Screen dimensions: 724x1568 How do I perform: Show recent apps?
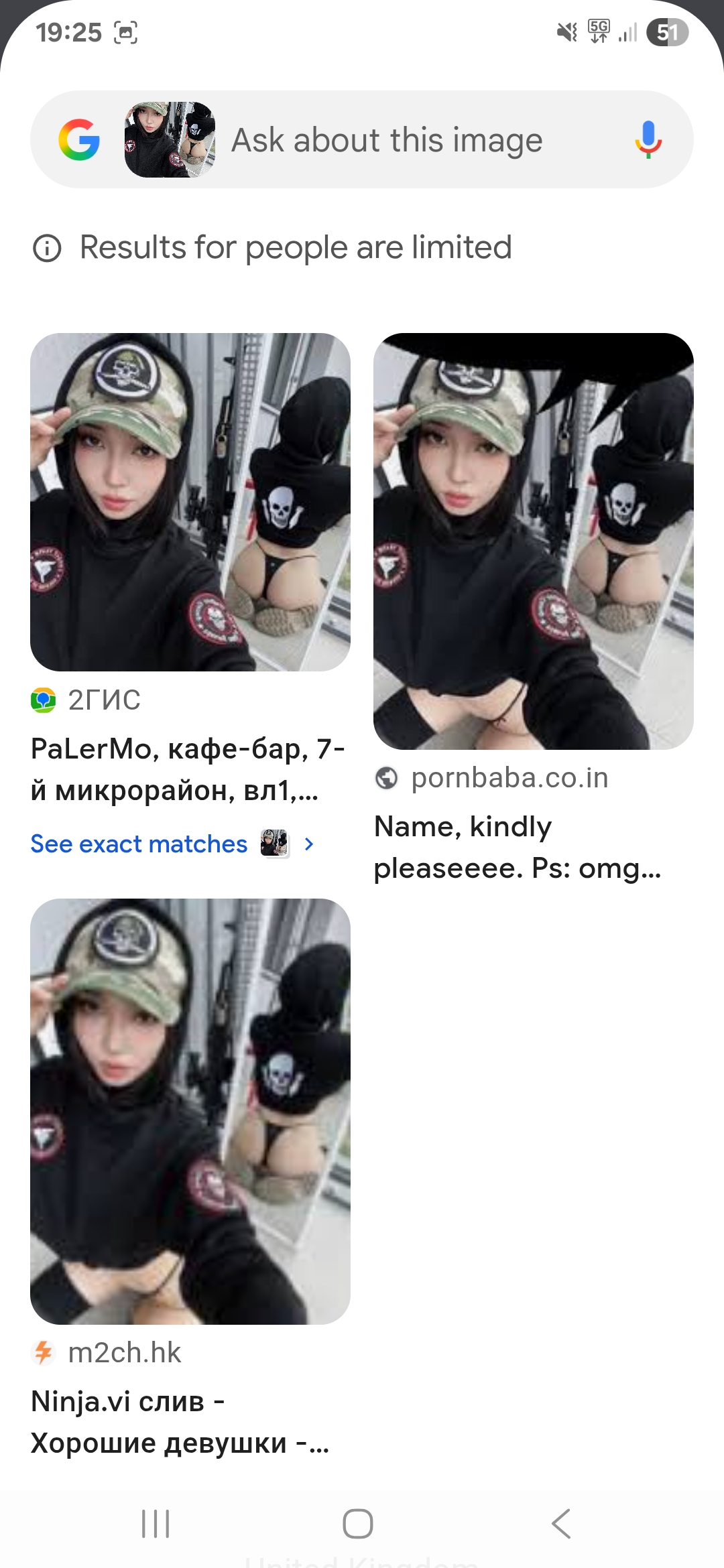(156, 1524)
